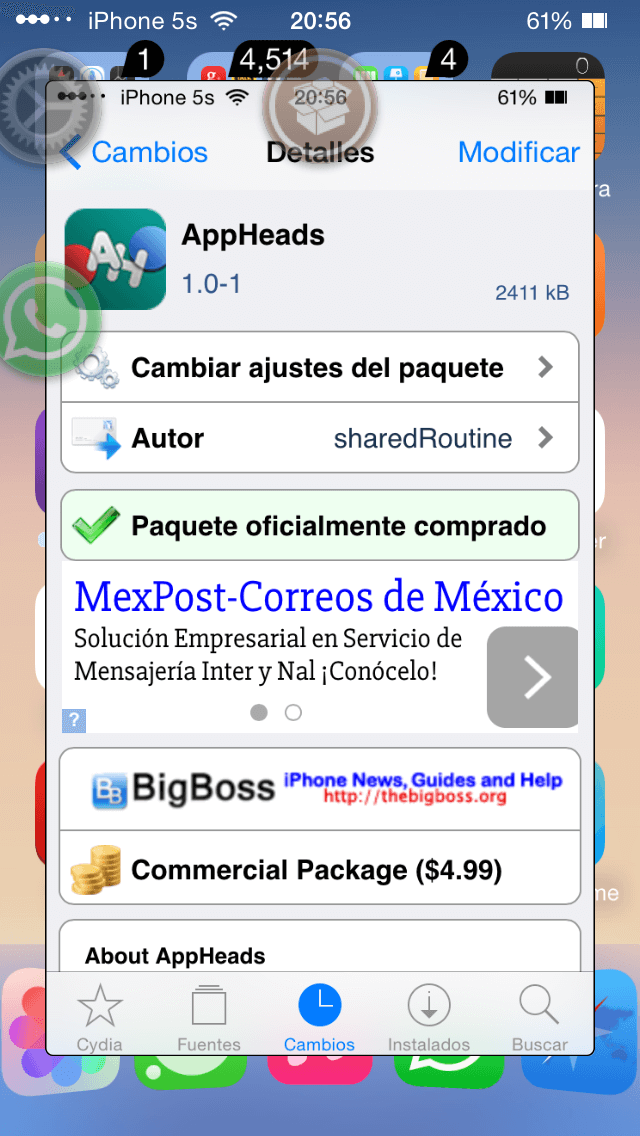
Task: Open the ad info question mark
Action: point(74,720)
